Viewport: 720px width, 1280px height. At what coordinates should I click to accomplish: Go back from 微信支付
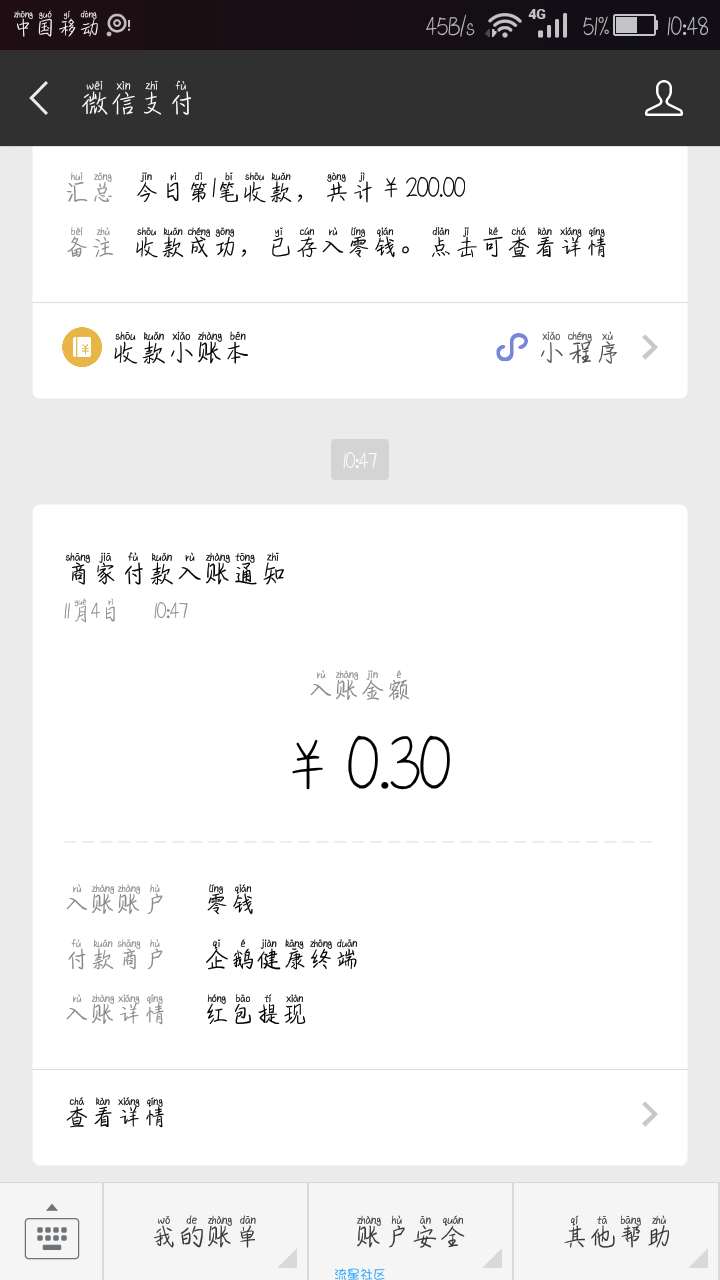[x=39, y=99]
